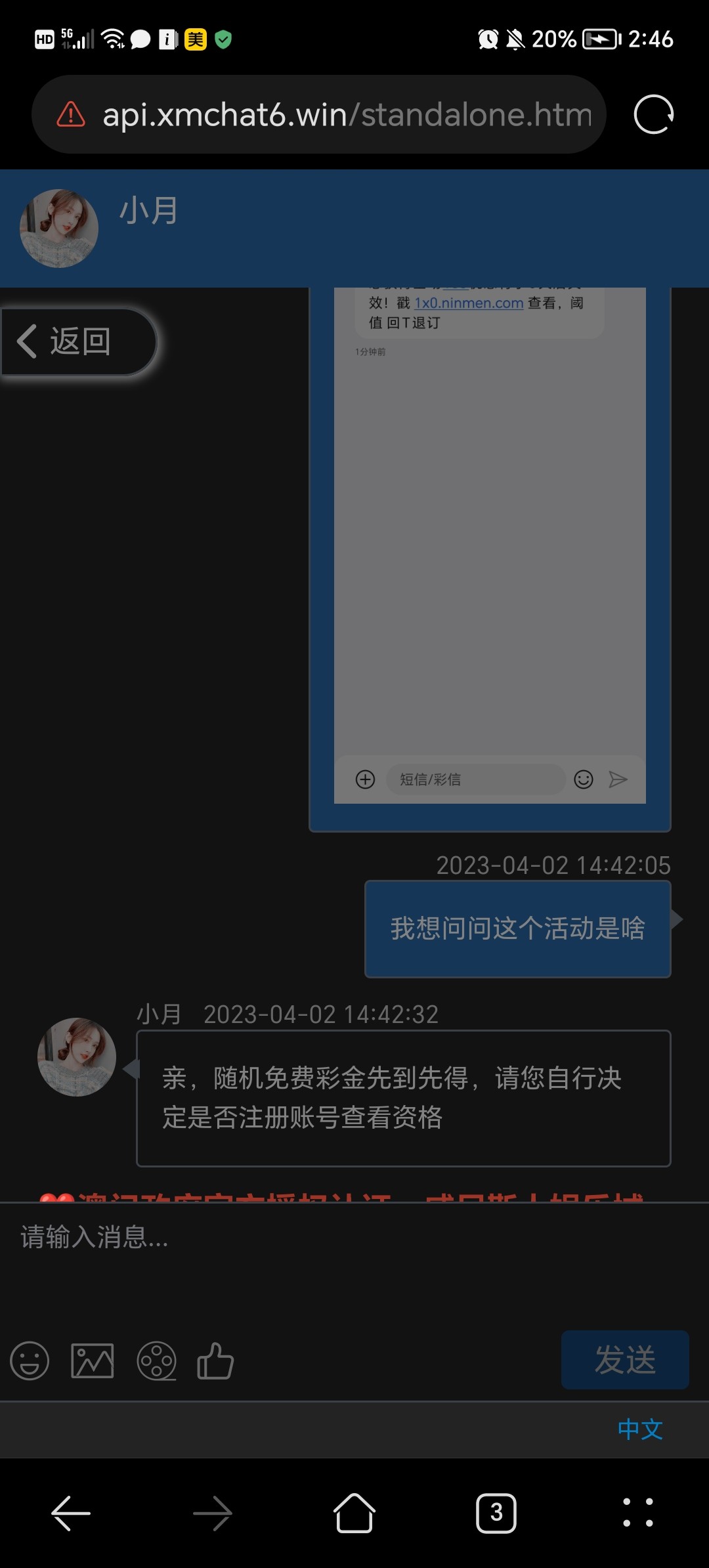Screen dimensions: 709x1568
Task: Open the emoji picker
Action: 30,1361
